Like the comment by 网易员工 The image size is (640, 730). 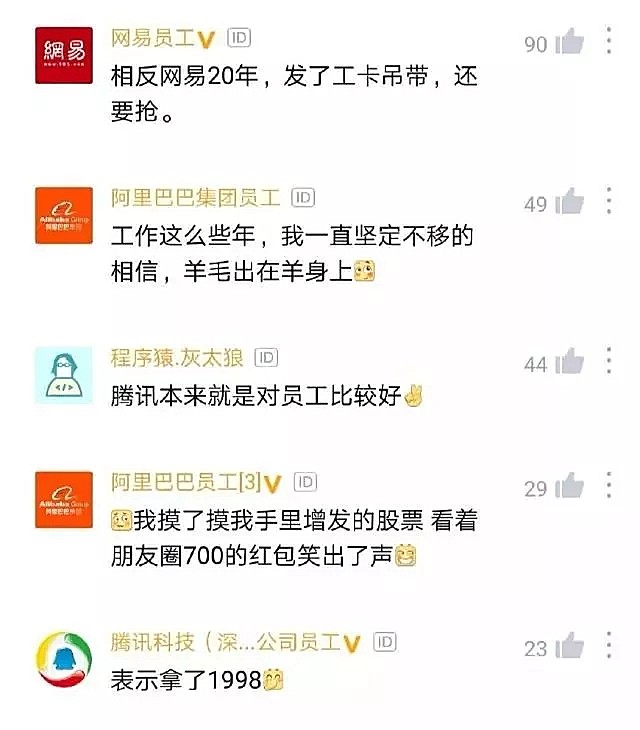tap(570, 42)
